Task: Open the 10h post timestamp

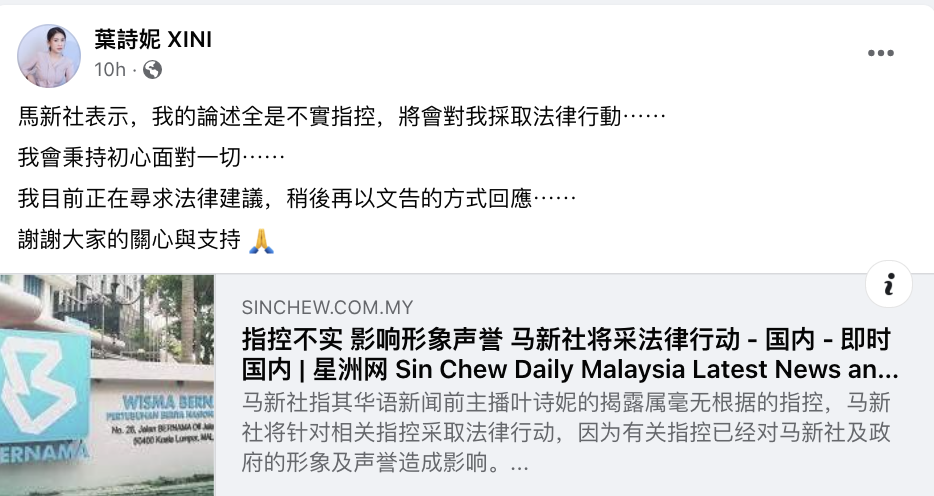Action: 109,70
